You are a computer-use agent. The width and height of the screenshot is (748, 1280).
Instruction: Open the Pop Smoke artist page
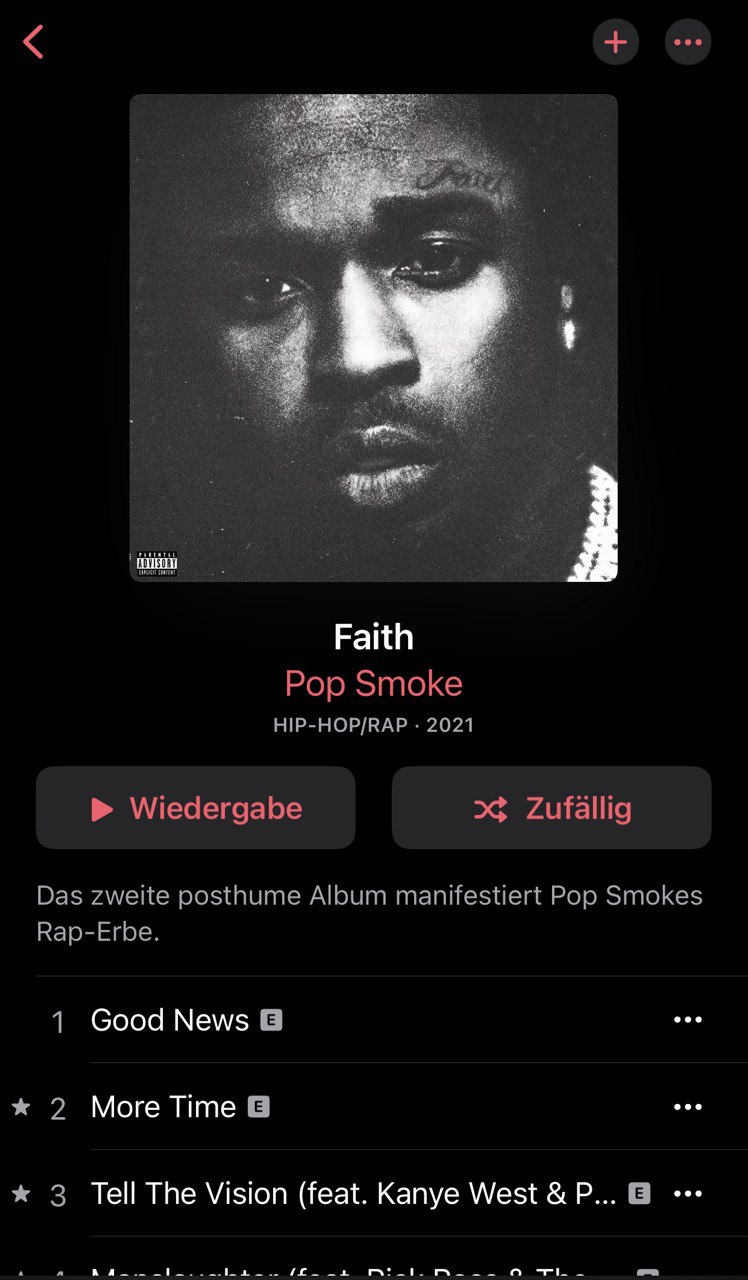pyautogui.click(x=373, y=684)
